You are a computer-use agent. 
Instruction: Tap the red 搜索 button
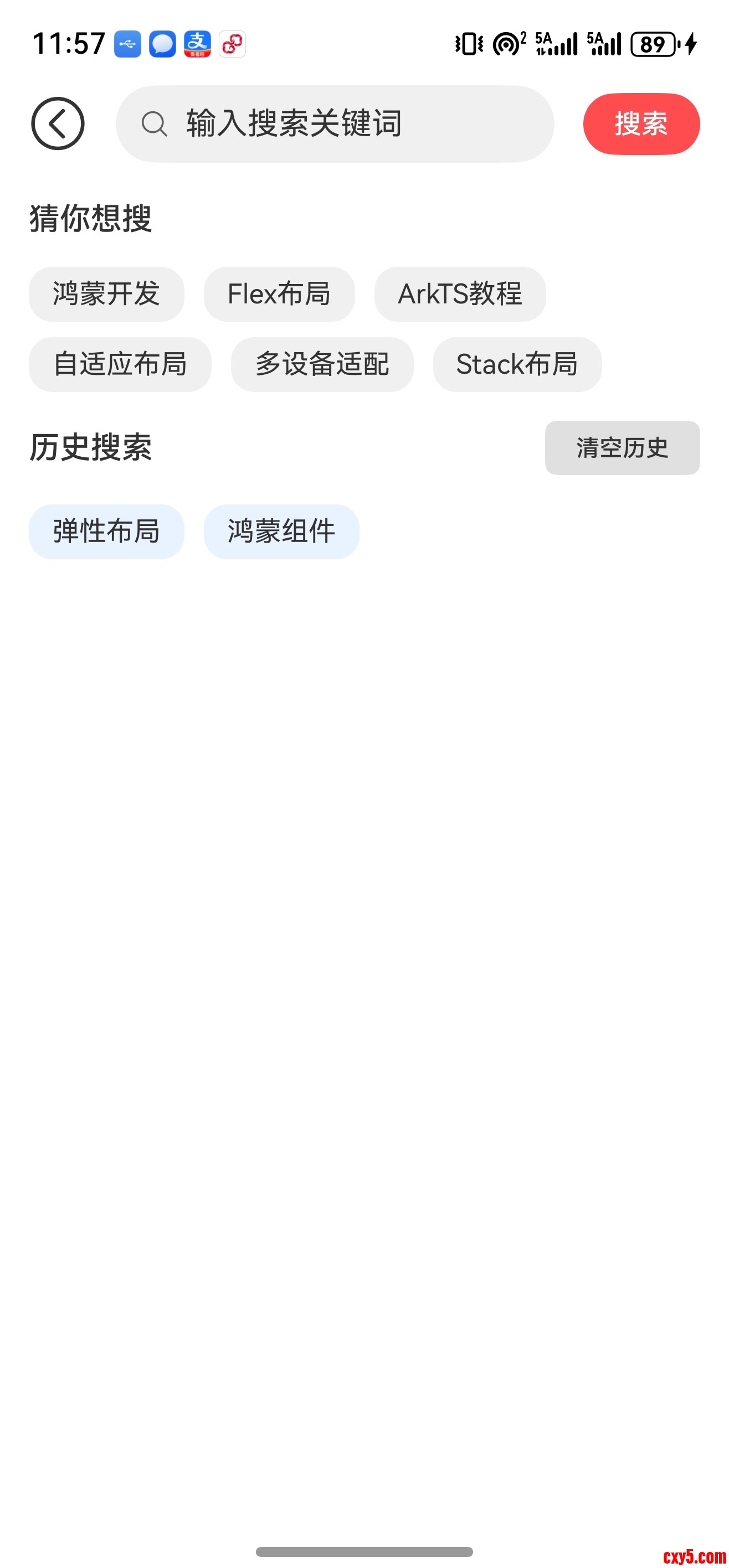pyautogui.click(x=641, y=123)
